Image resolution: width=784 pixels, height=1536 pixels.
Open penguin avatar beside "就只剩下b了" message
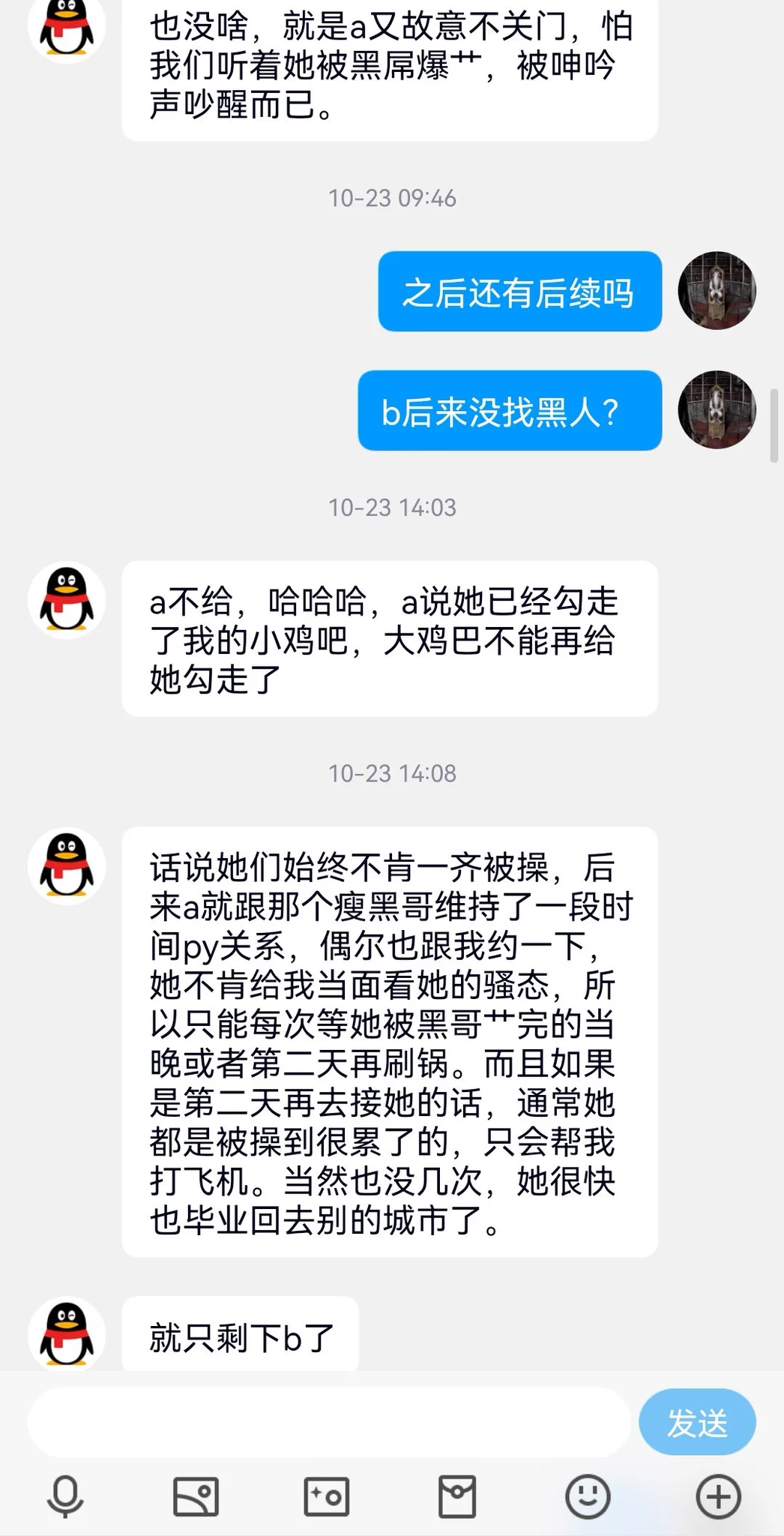[67, 1335]
